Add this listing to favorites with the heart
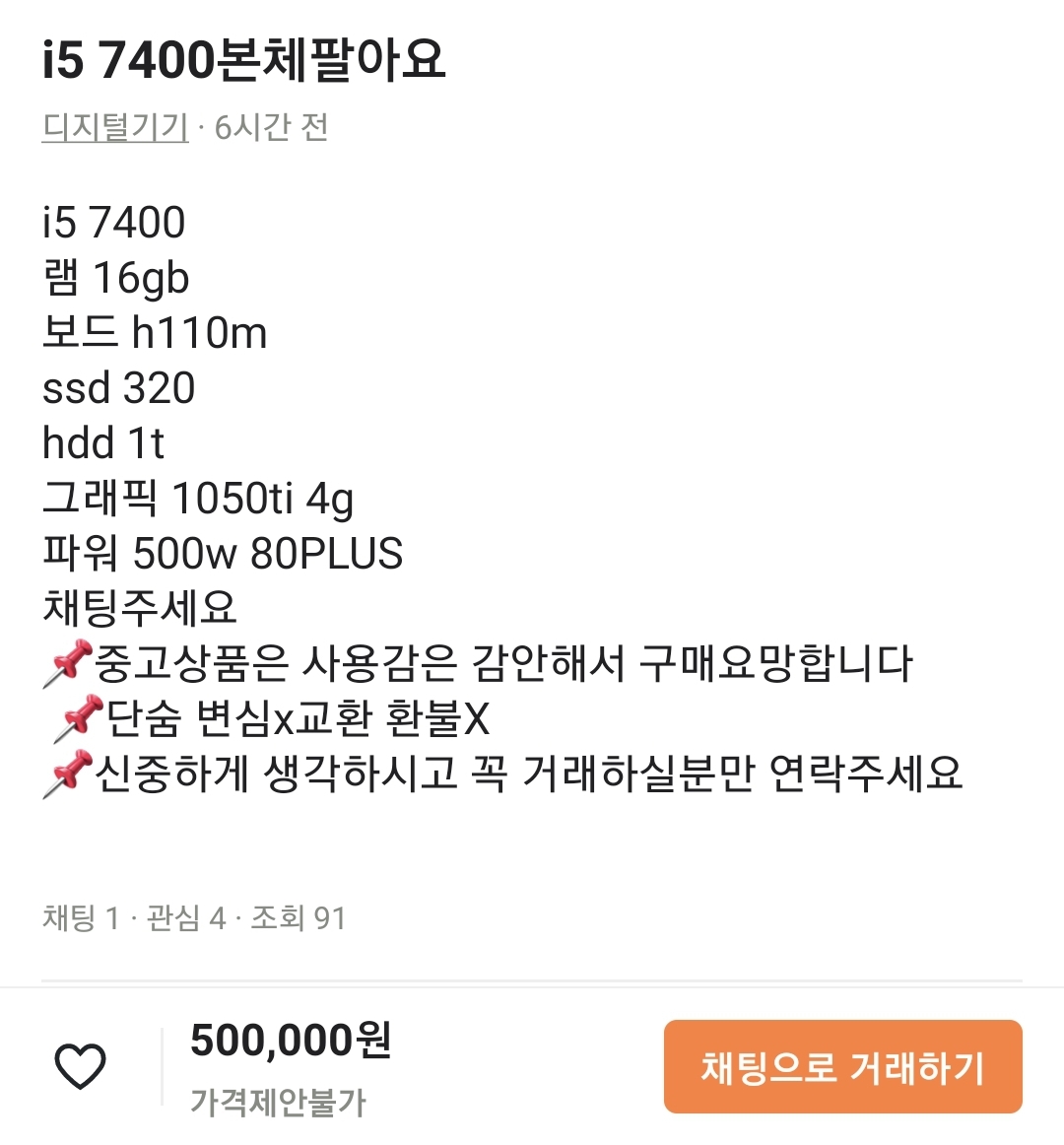Image resolution: width=1064 pixels, height=1145 pixels. (x=80, y=1067)
